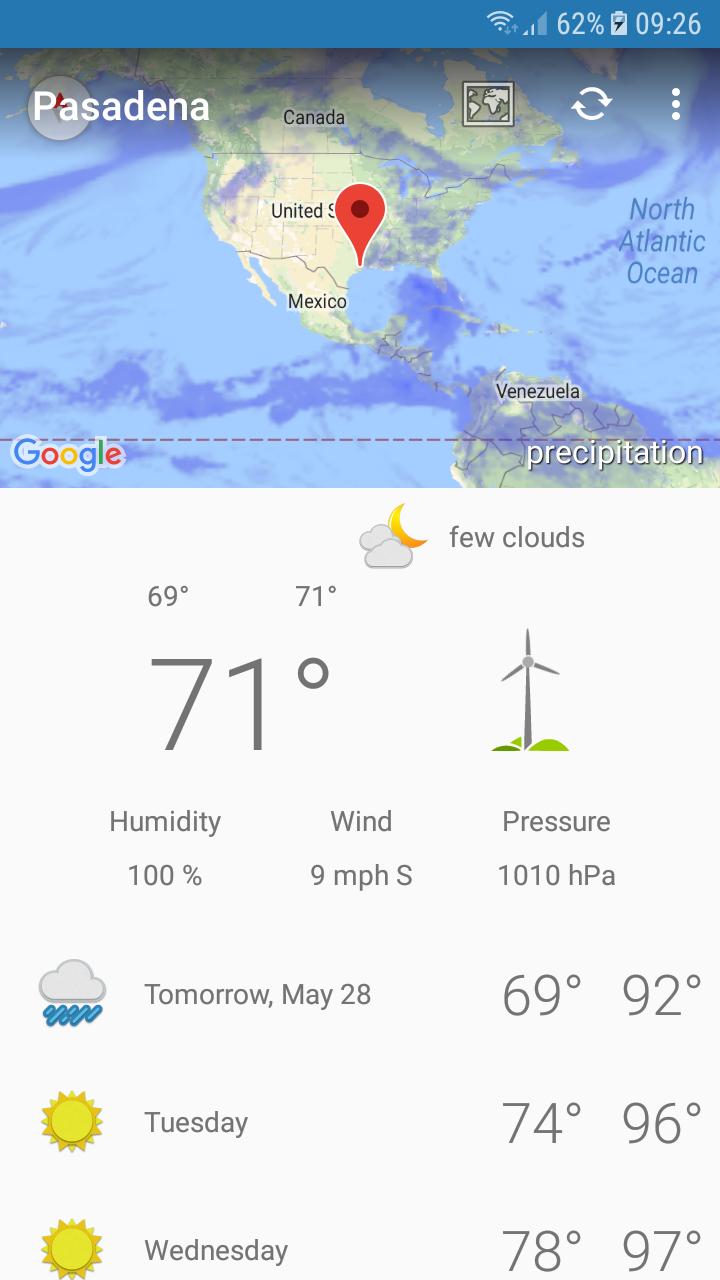Open the map layer selector icon
This screenshot has height=1280, width=720.
click(x=488, y=104)
